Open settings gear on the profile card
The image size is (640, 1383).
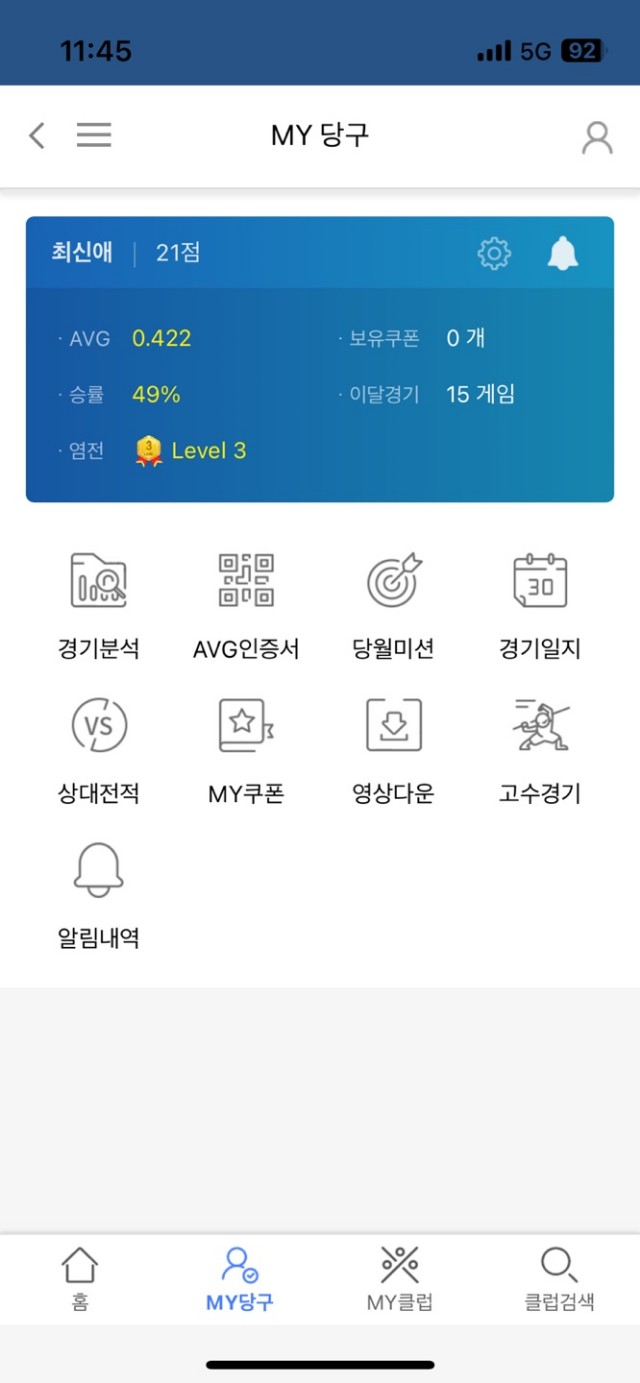coord(494,253)
